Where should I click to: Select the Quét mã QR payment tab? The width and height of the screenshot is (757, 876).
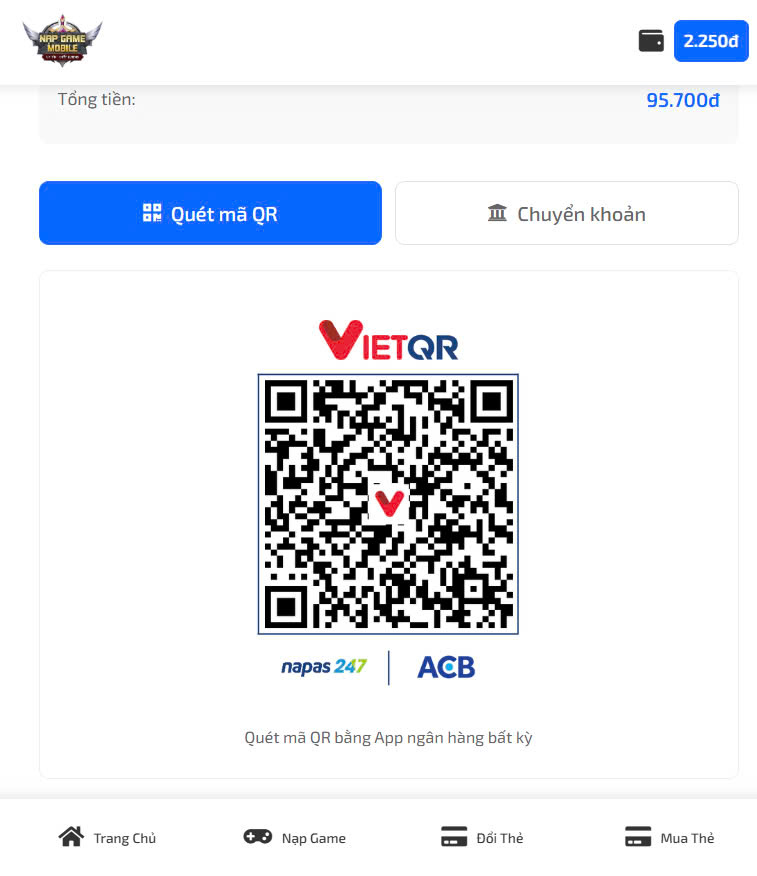[210, 213]
